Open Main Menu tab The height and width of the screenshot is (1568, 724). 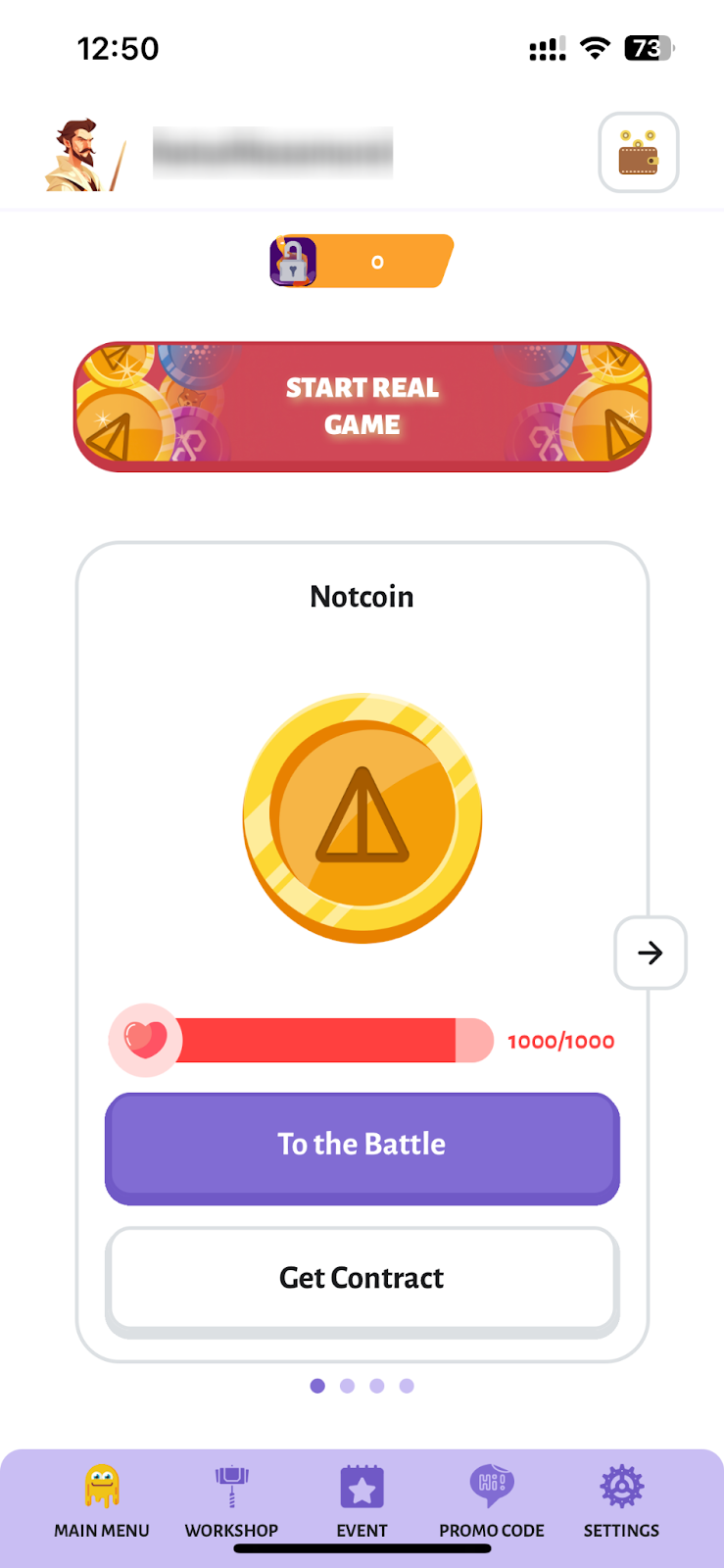pyautogui.click(x=102, y=1501)
